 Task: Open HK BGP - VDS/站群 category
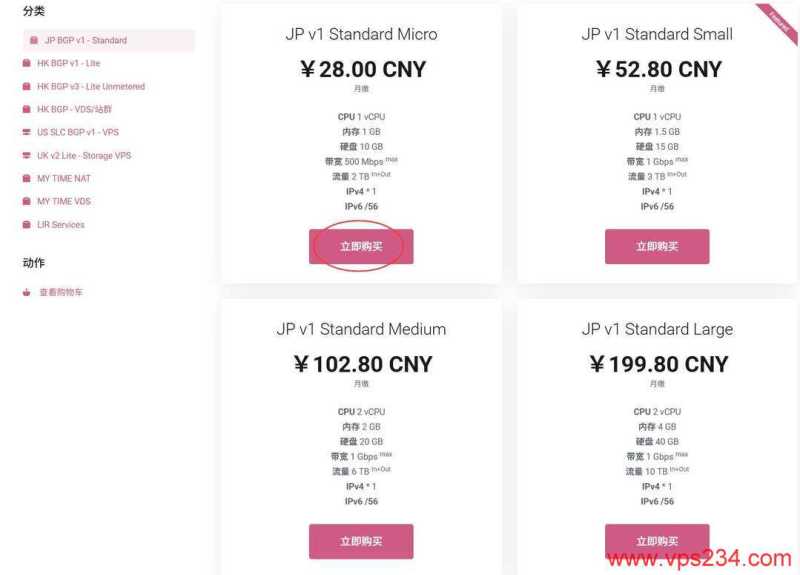pyautogui.click(x=74, y=109)
